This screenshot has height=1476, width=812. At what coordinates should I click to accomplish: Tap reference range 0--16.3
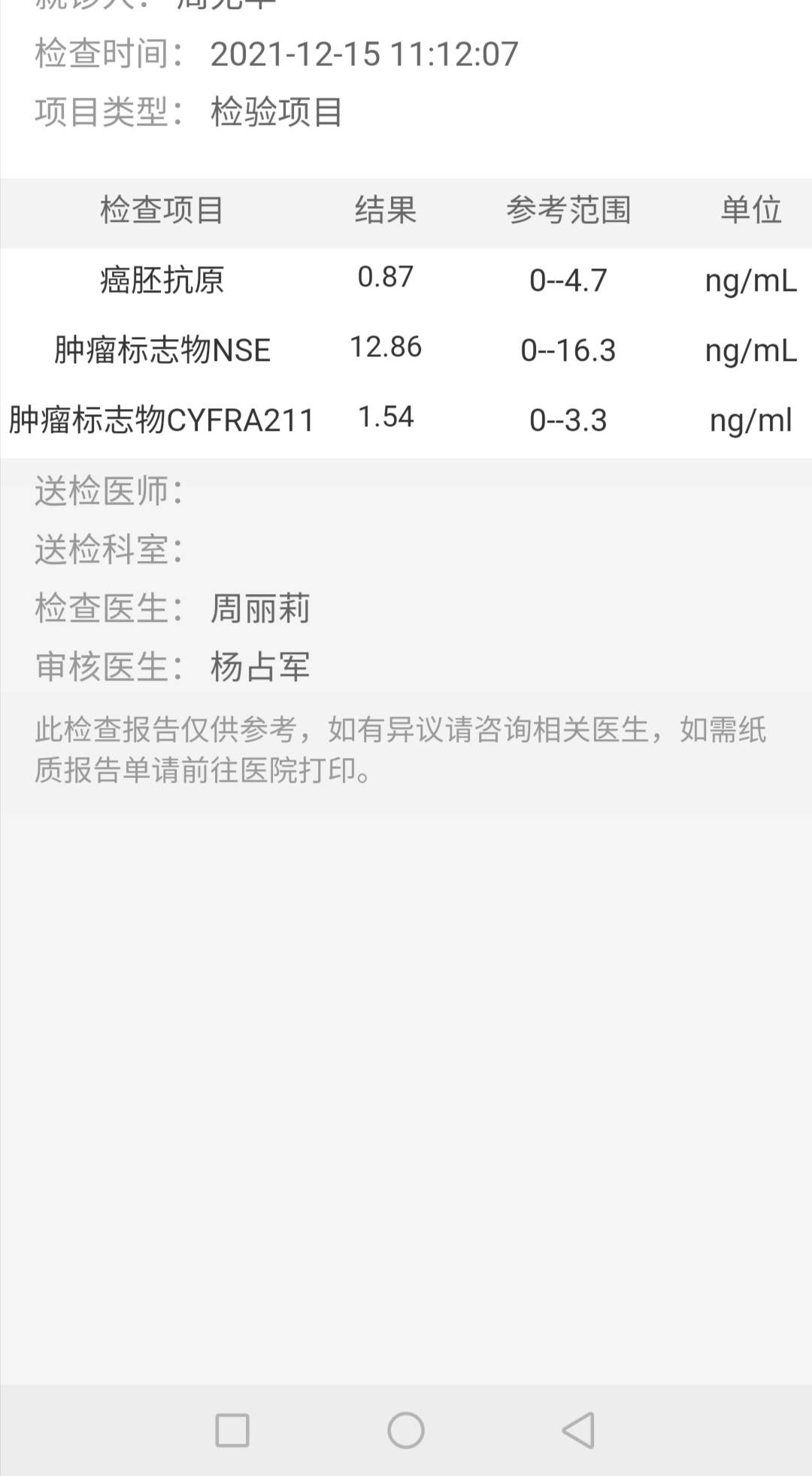click(570, 349)
